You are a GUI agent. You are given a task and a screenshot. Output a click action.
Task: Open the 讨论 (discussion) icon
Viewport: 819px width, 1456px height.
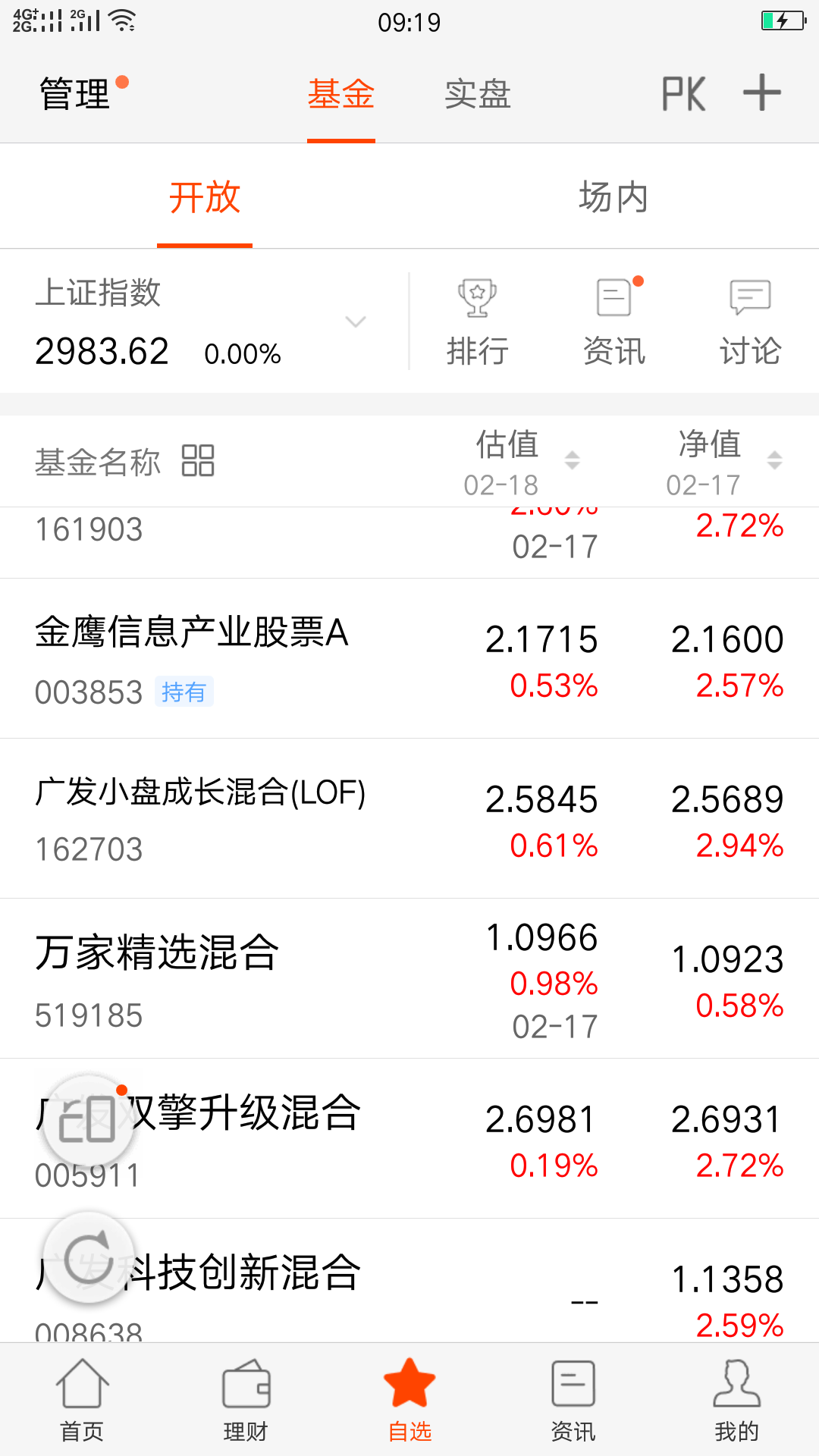750,318
